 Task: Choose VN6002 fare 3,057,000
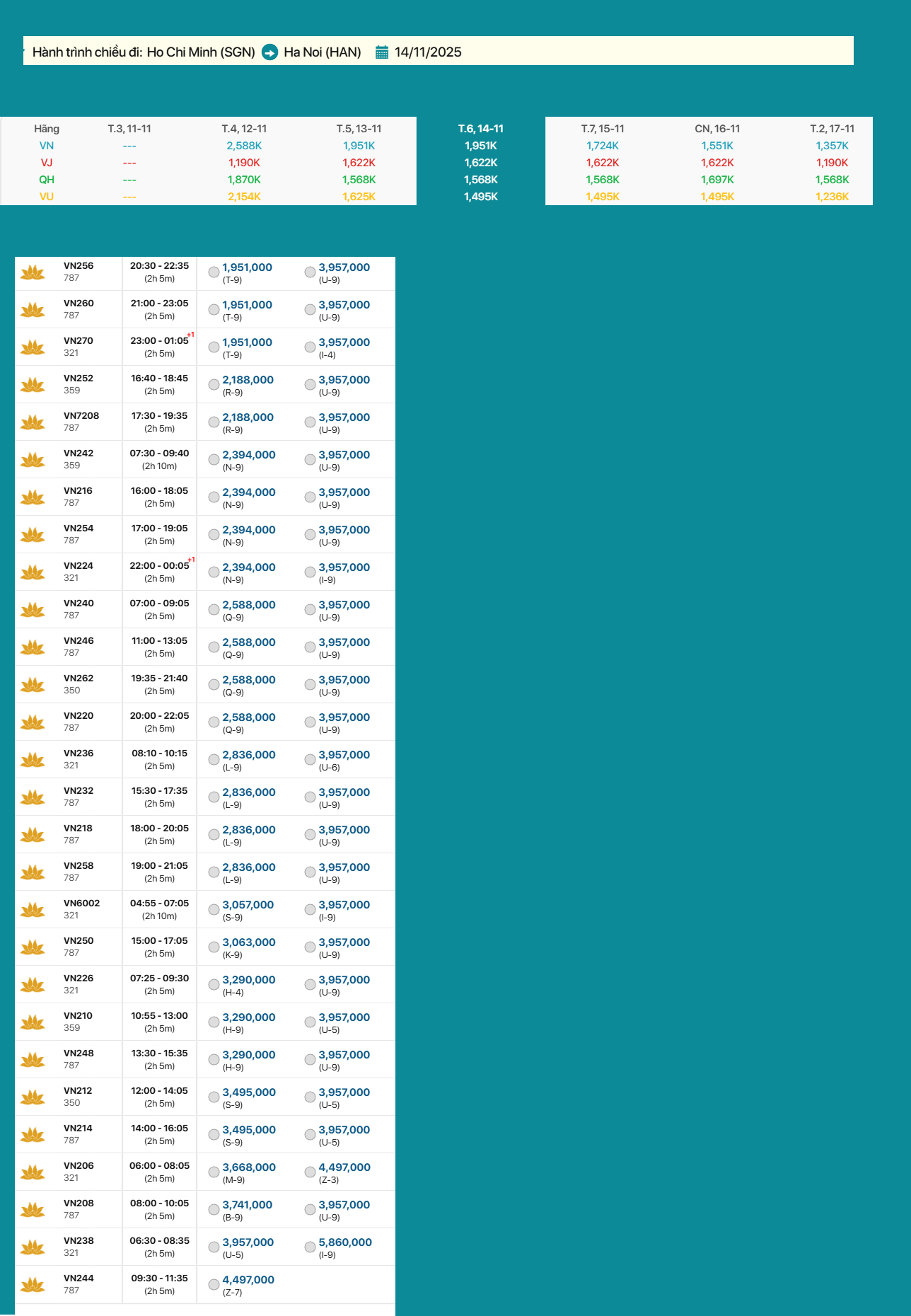coord(214,909)
